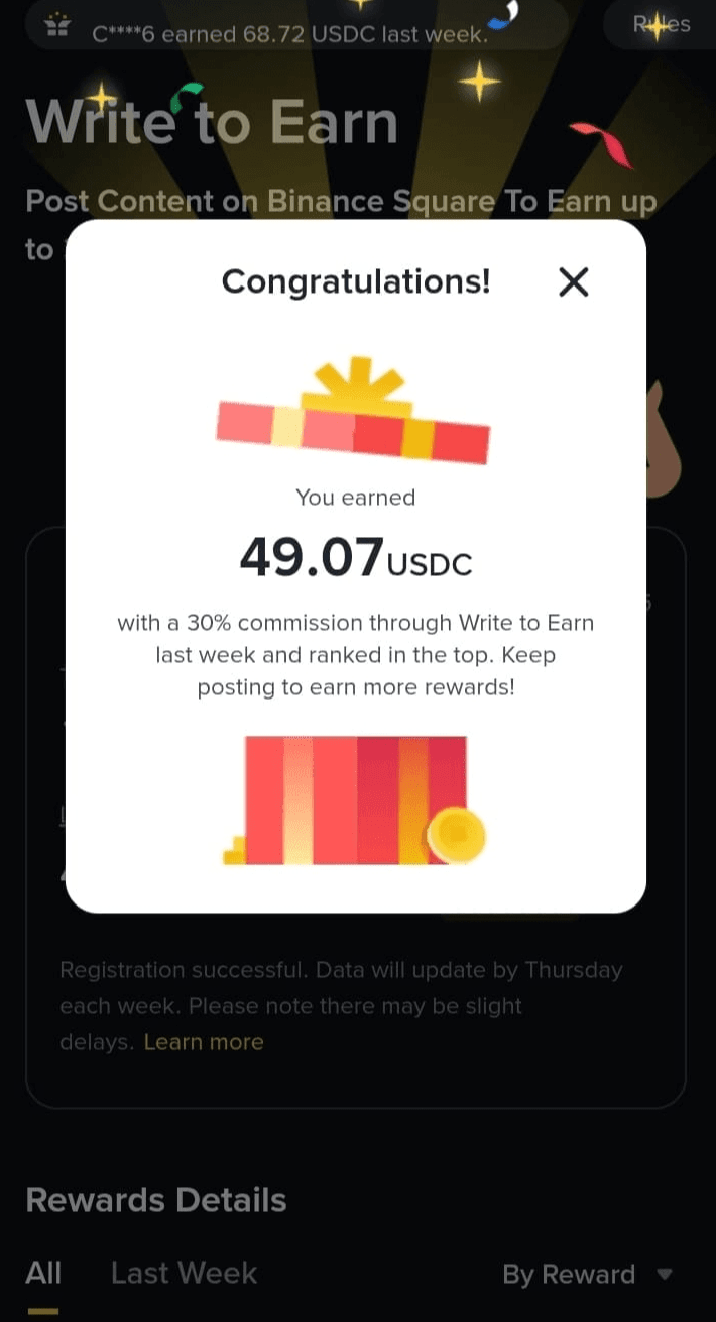This screenshot has height=1322, width=716.
Task: Open the Learn more link
Action: (203, 1042)
